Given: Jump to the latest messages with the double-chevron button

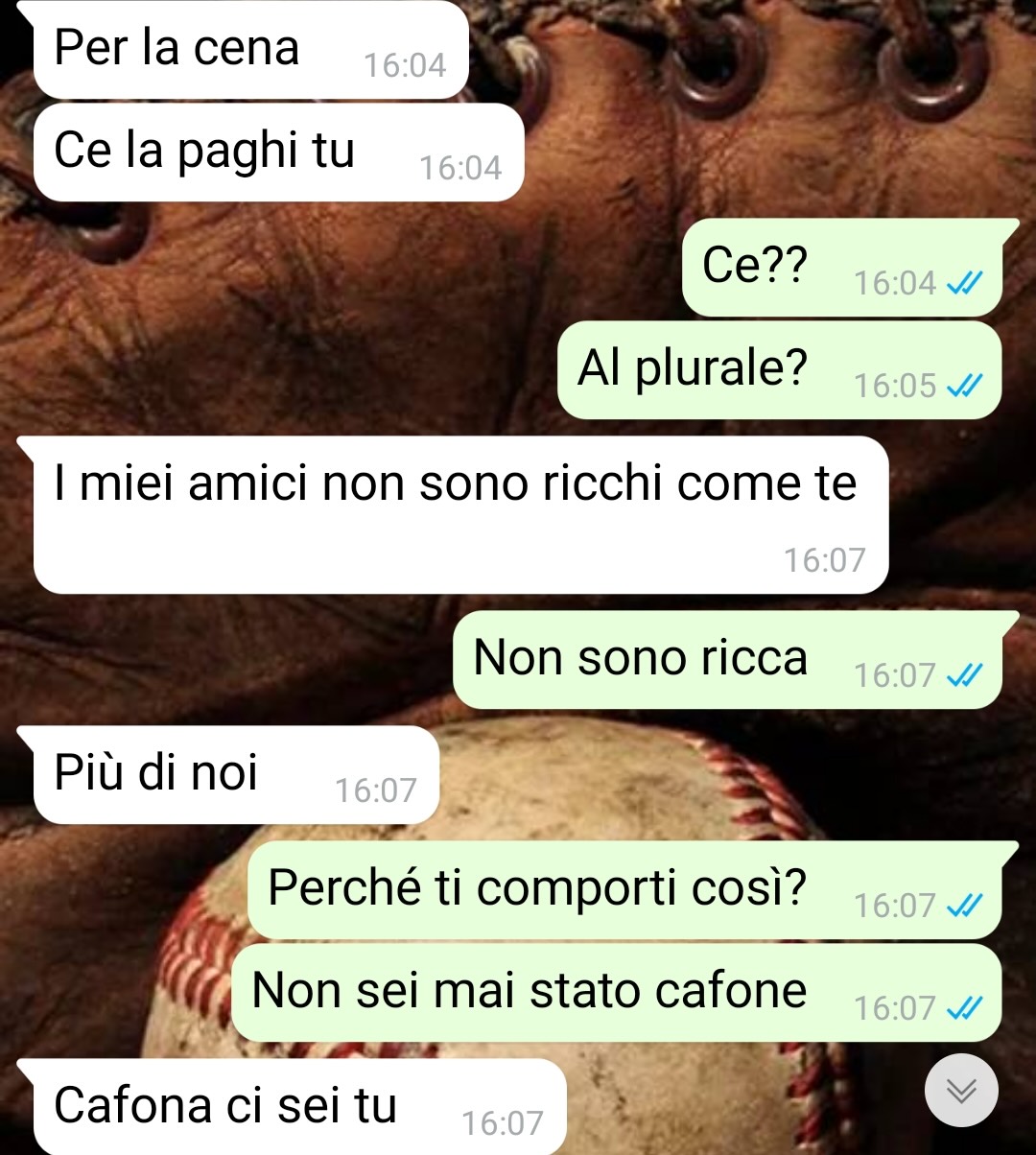Looking at the screenshot, I should click(961, 1091).
